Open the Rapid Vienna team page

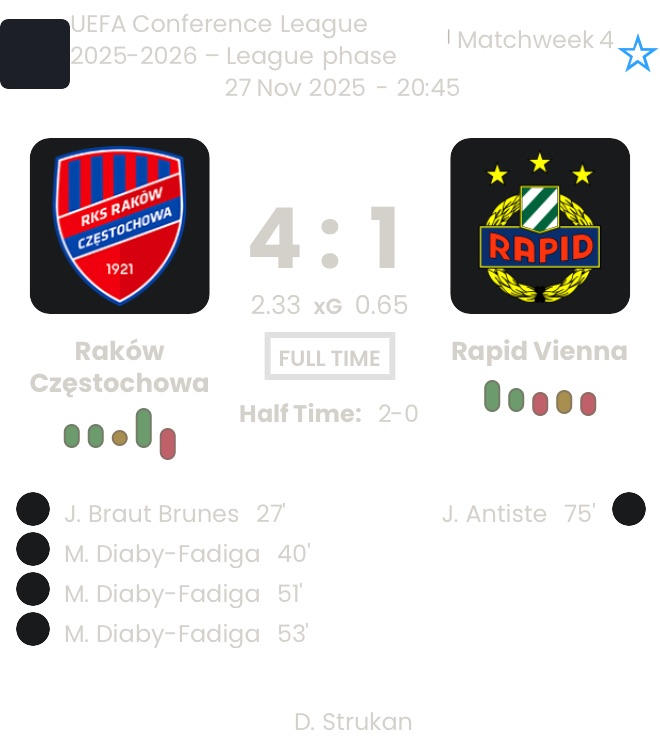tap(540, 226)
